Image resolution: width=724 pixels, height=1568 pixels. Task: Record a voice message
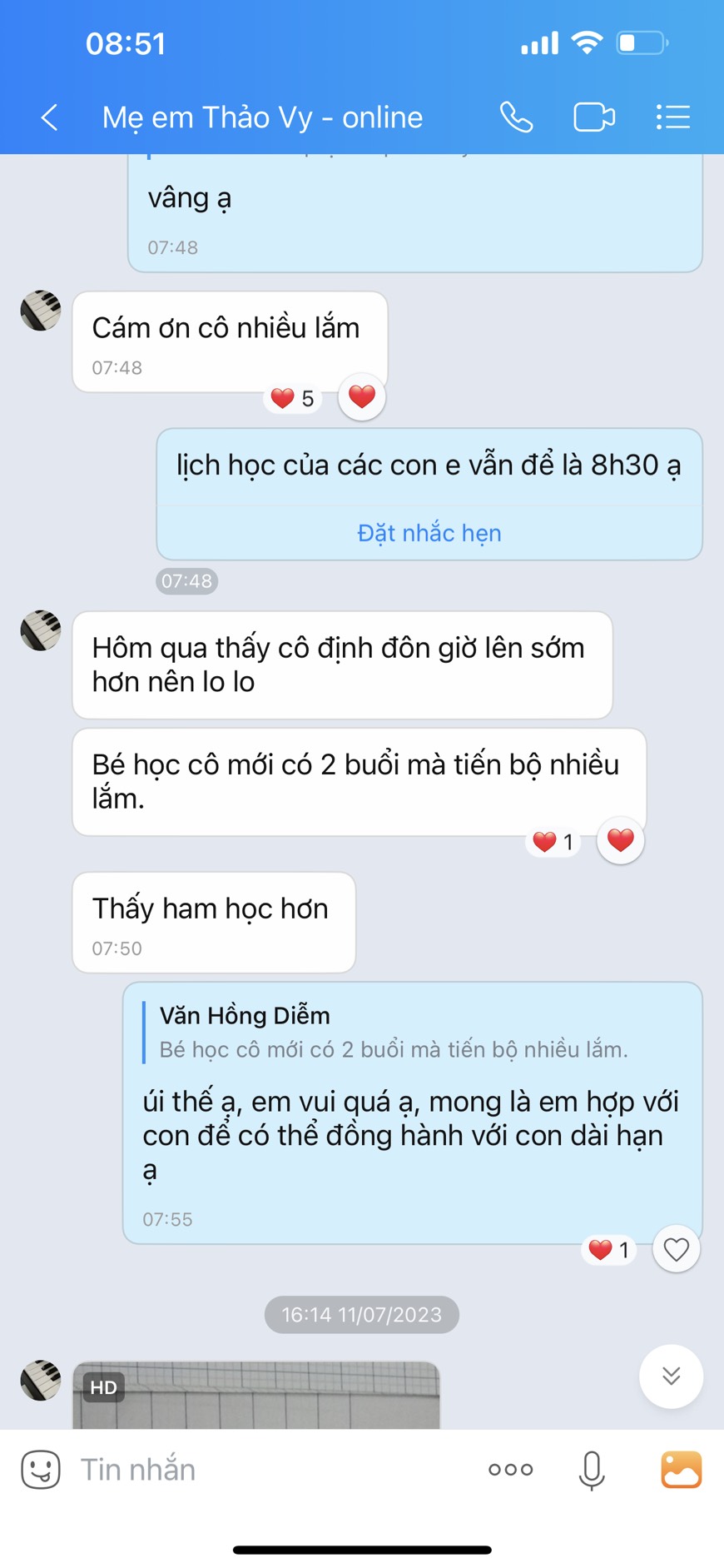coord(592,1469)
